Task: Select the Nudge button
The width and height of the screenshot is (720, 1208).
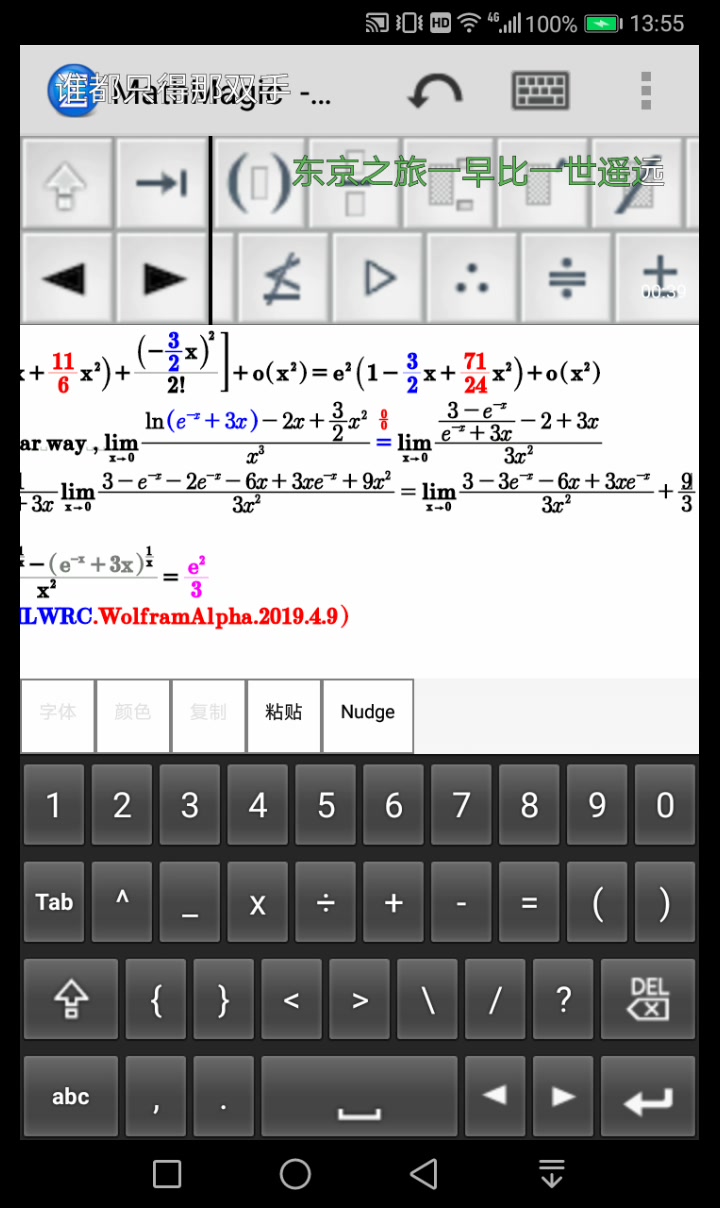Action: [x=367, y=713]
